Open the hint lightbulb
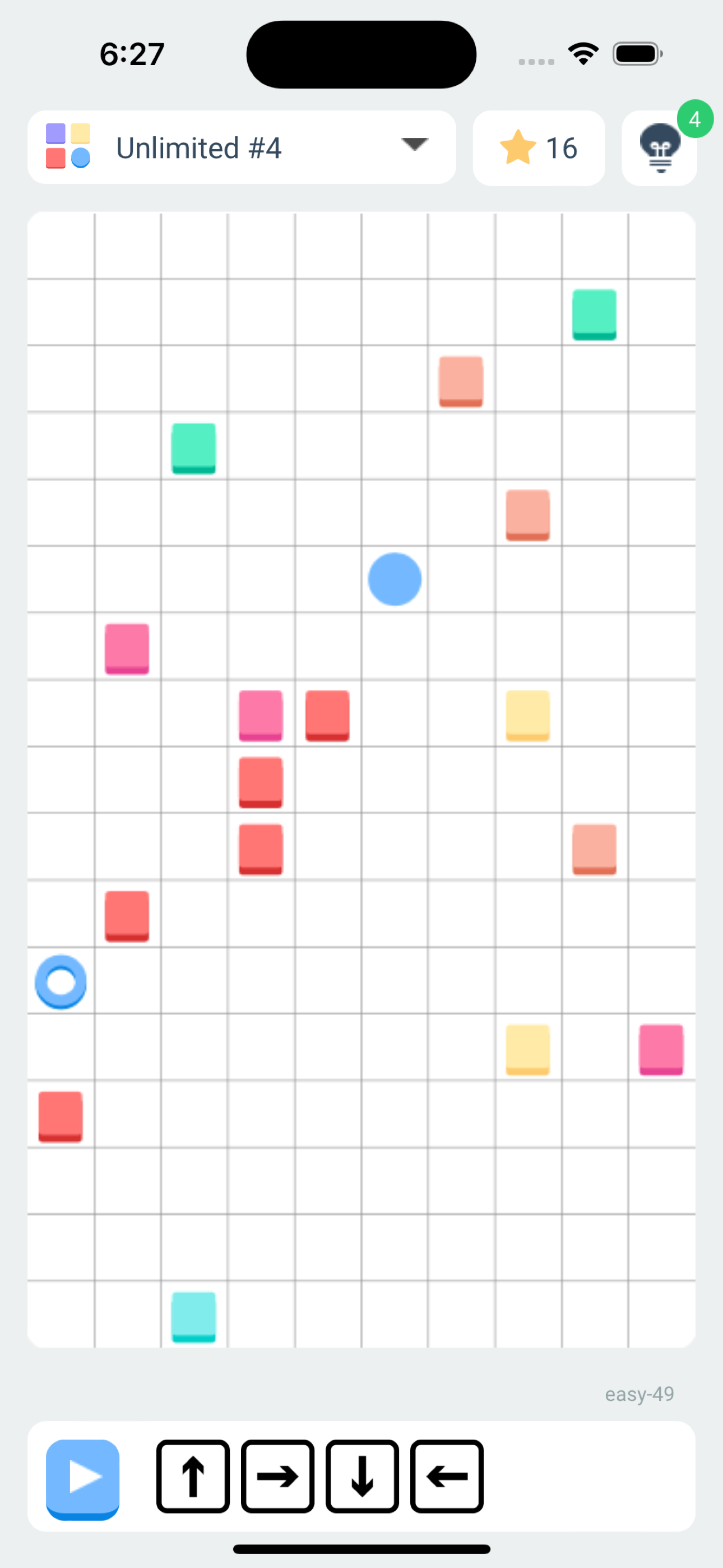 (660, 149)
